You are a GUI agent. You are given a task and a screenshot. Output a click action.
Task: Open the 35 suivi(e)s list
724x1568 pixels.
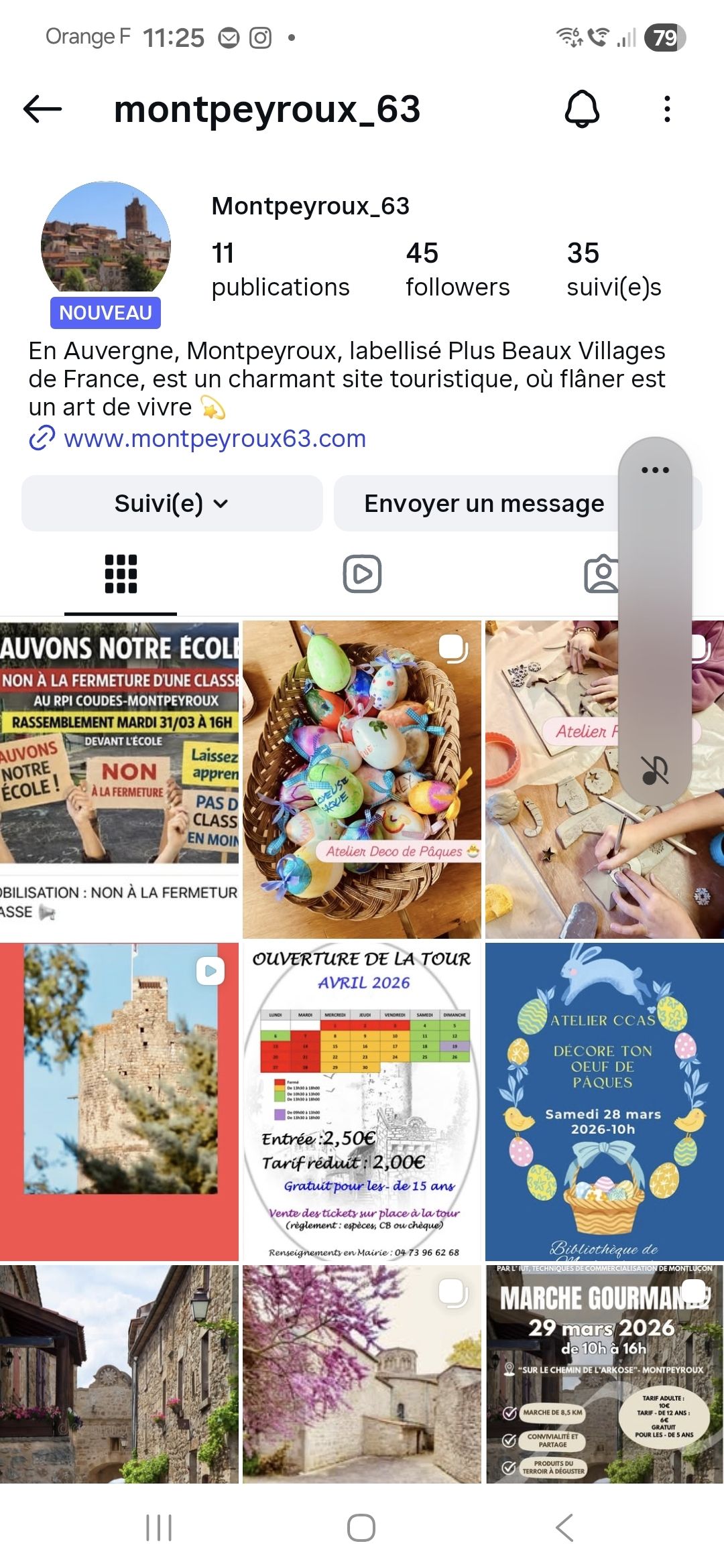coord(613,269)
